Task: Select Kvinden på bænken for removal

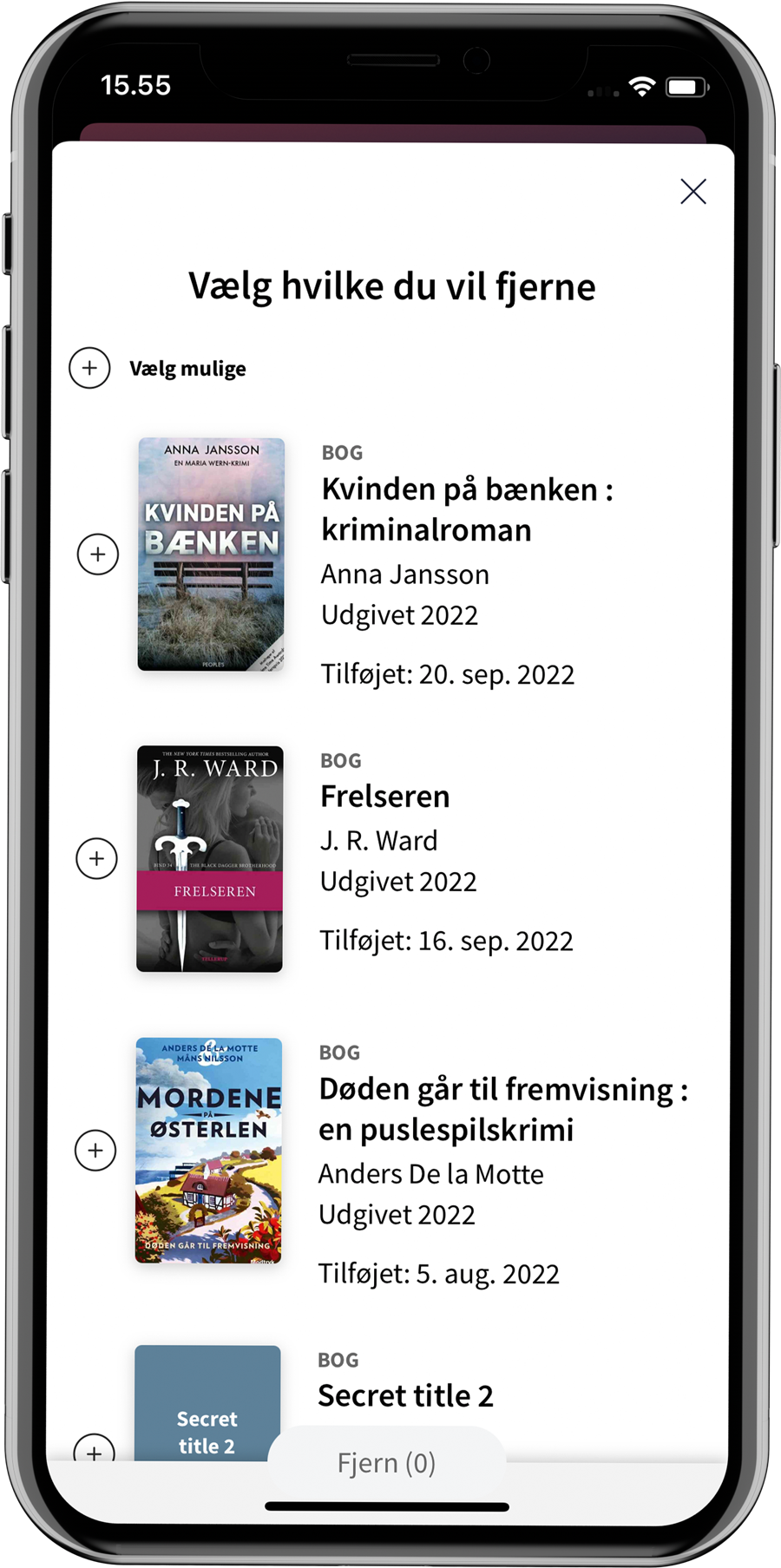Action: [x=98, y=554]
